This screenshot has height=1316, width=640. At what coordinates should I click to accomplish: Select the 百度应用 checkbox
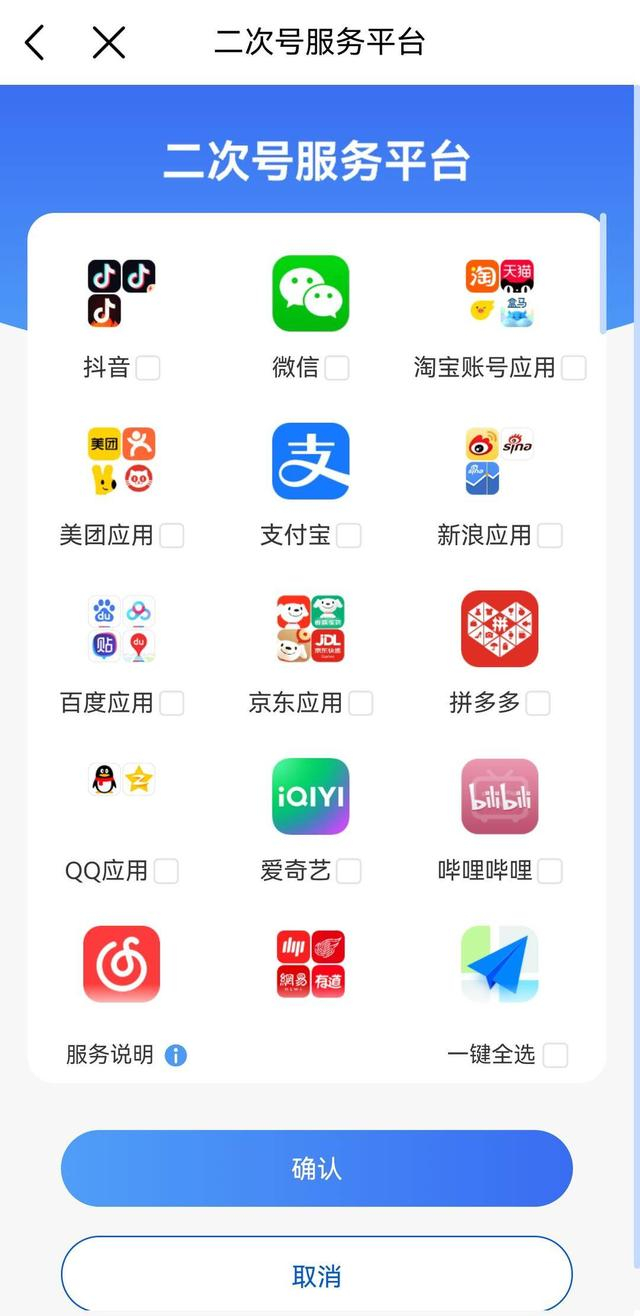tap(172, 703)
